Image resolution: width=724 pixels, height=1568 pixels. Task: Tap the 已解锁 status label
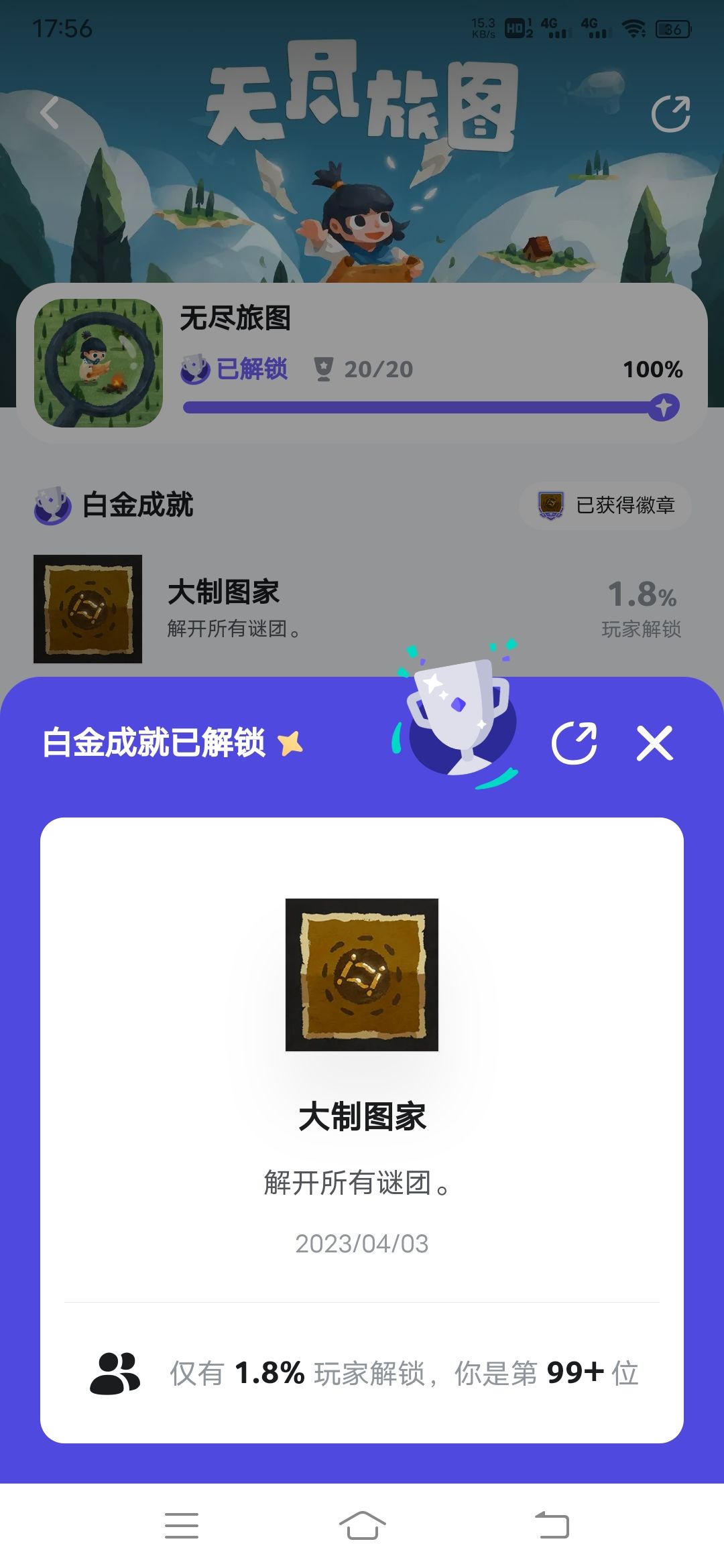251,368
